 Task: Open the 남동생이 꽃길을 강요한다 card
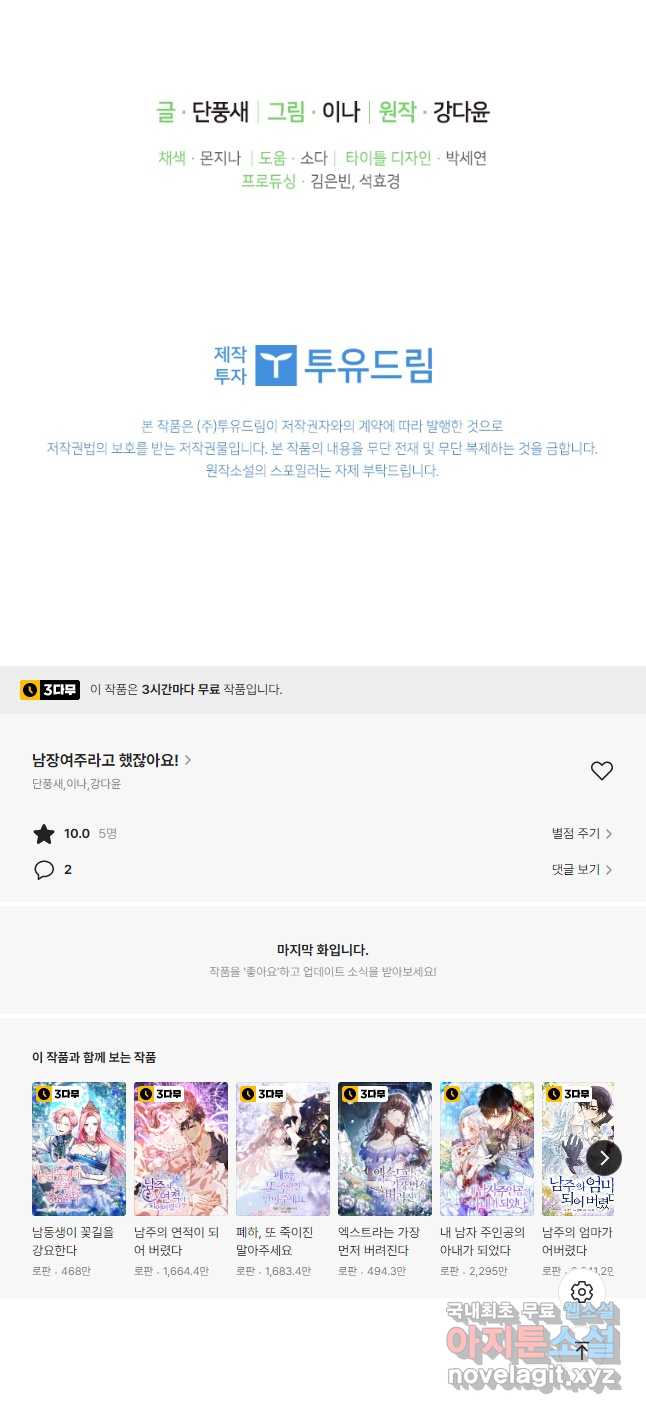(79, 1180)
